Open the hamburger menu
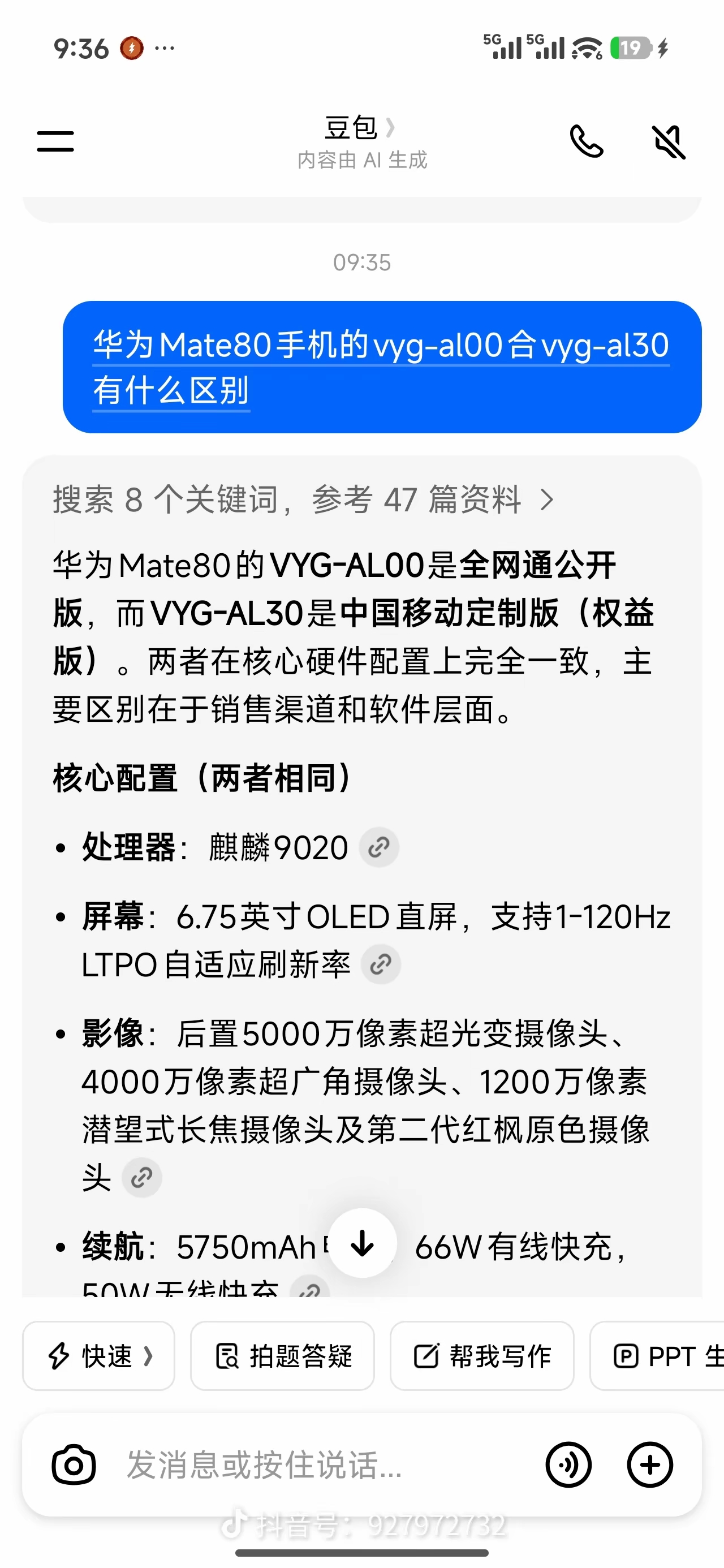This screenshot has height=1568, width=724. tap(55, 141)
